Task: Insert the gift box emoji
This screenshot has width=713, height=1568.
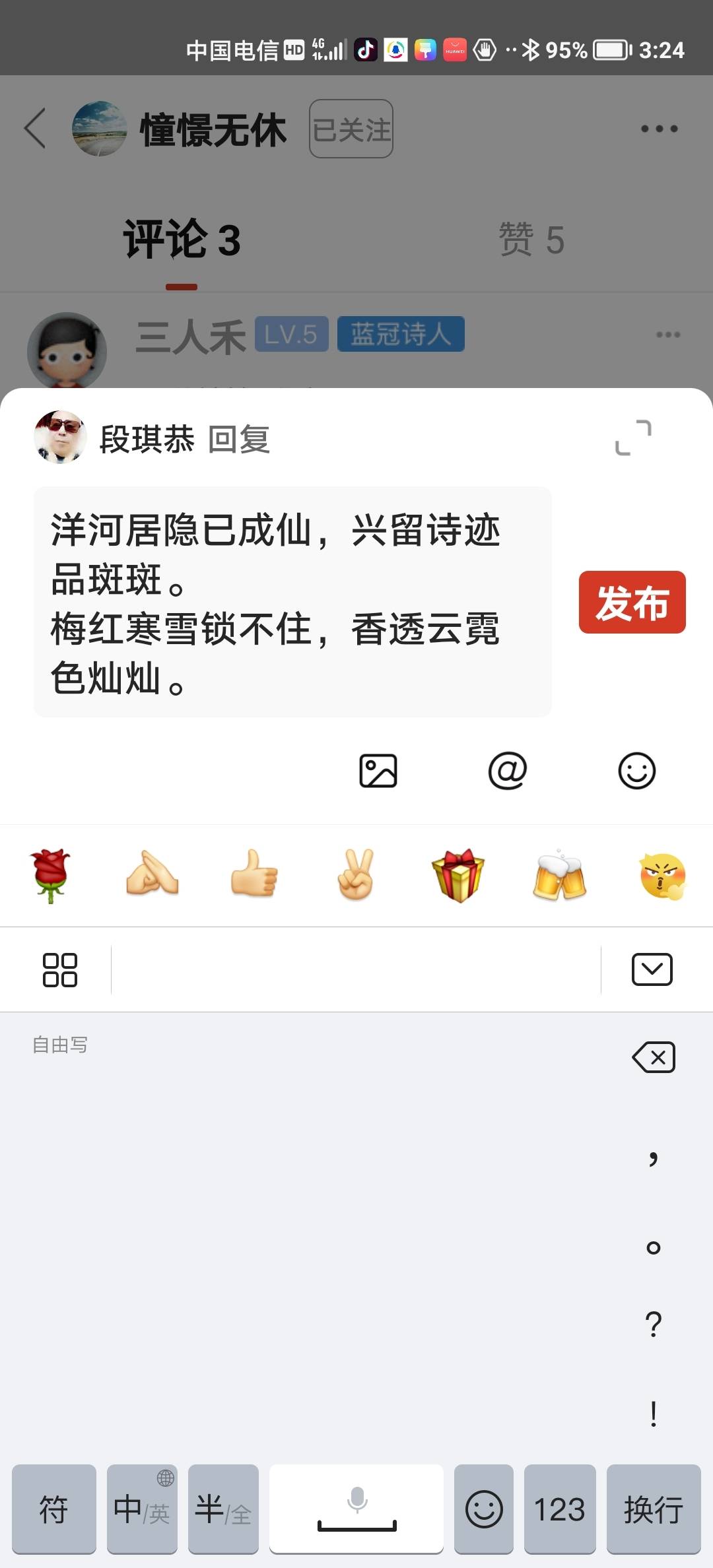Action: [x=458, y=876]
